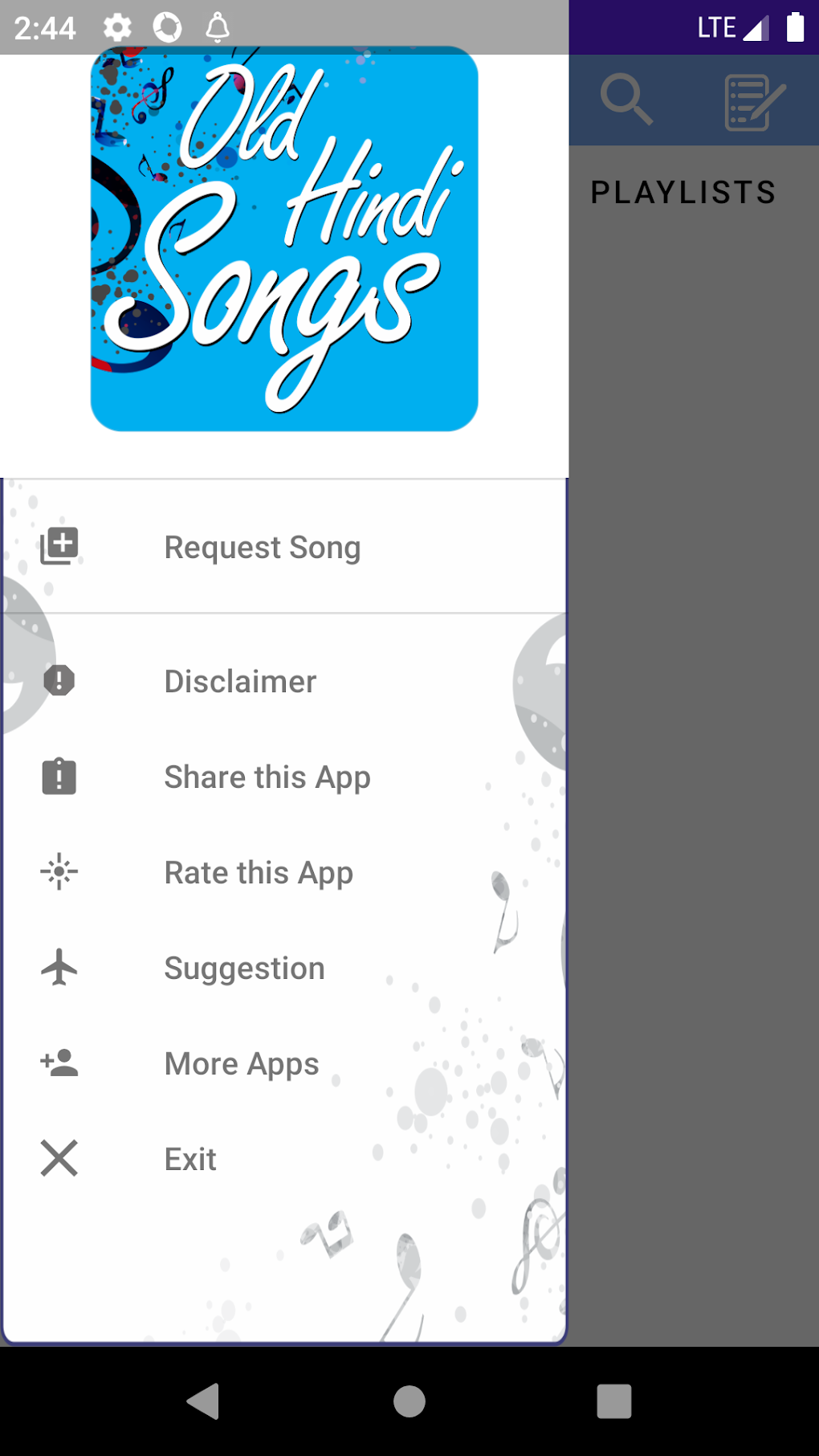Browse More Apps
Viewport: 819px width, 1456px height.
tap(241, 1064)
